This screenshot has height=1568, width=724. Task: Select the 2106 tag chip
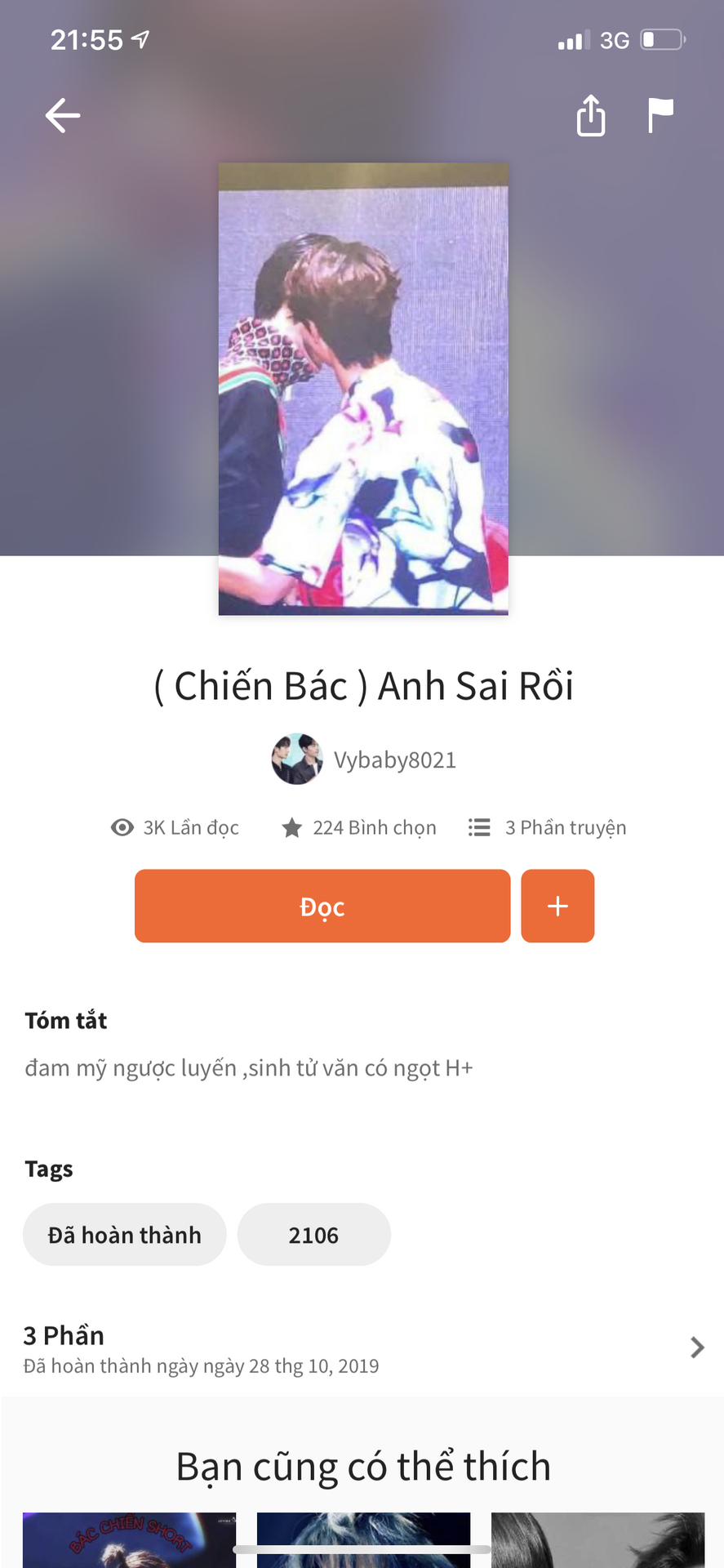313,1234
